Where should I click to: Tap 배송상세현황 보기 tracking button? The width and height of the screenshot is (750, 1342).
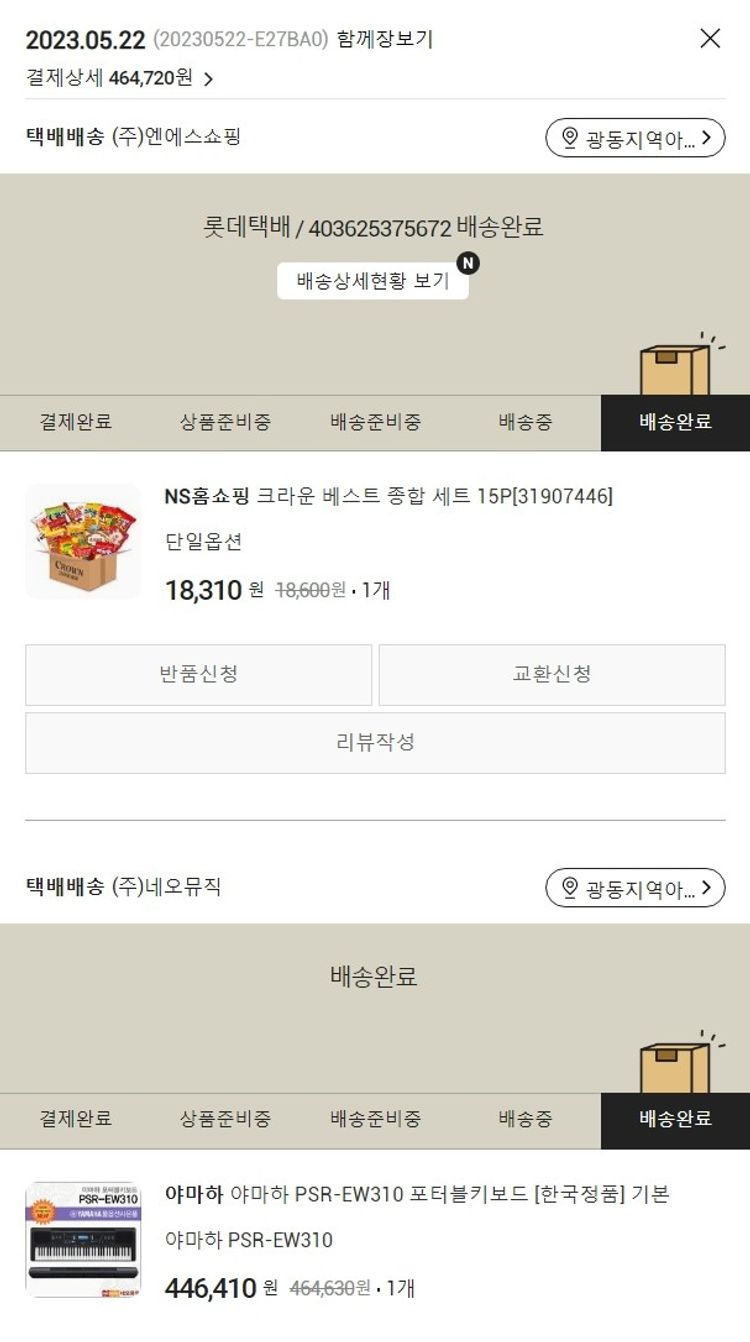pos(373,281)
